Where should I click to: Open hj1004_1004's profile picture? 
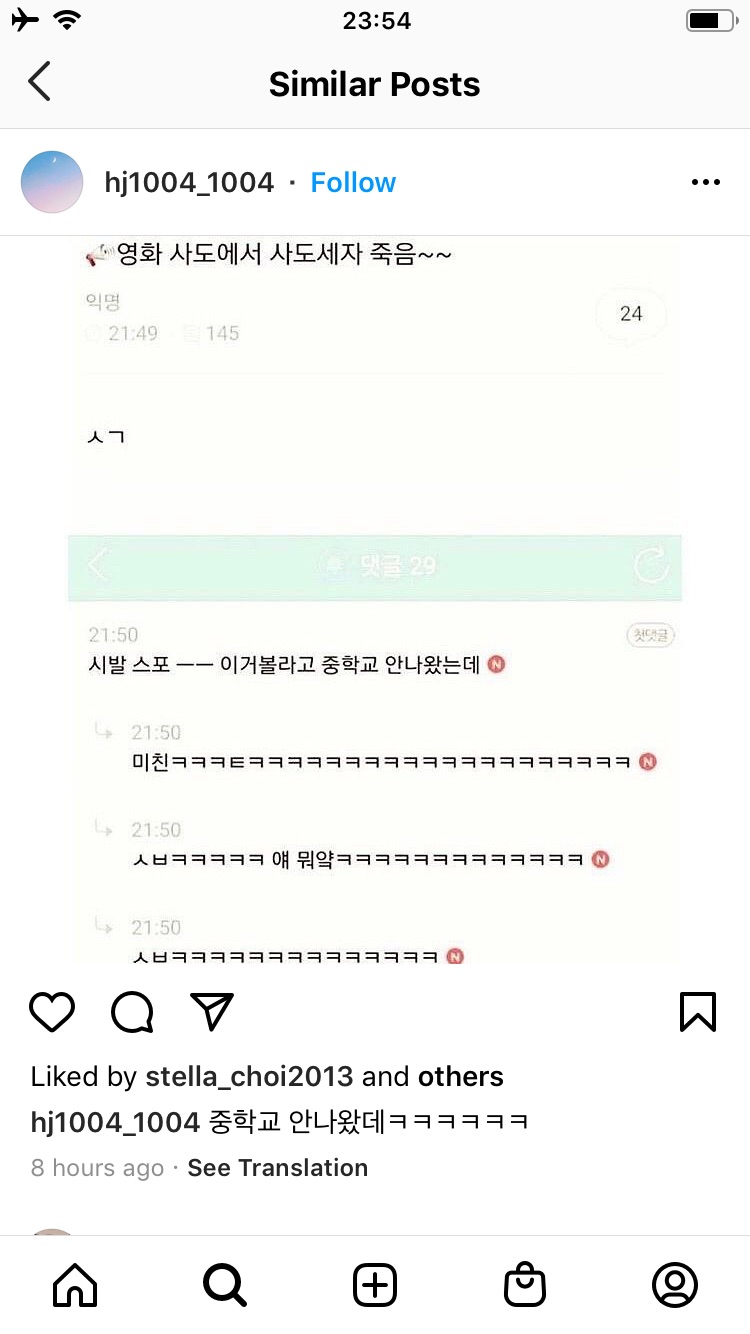click(x=52, y=182)
